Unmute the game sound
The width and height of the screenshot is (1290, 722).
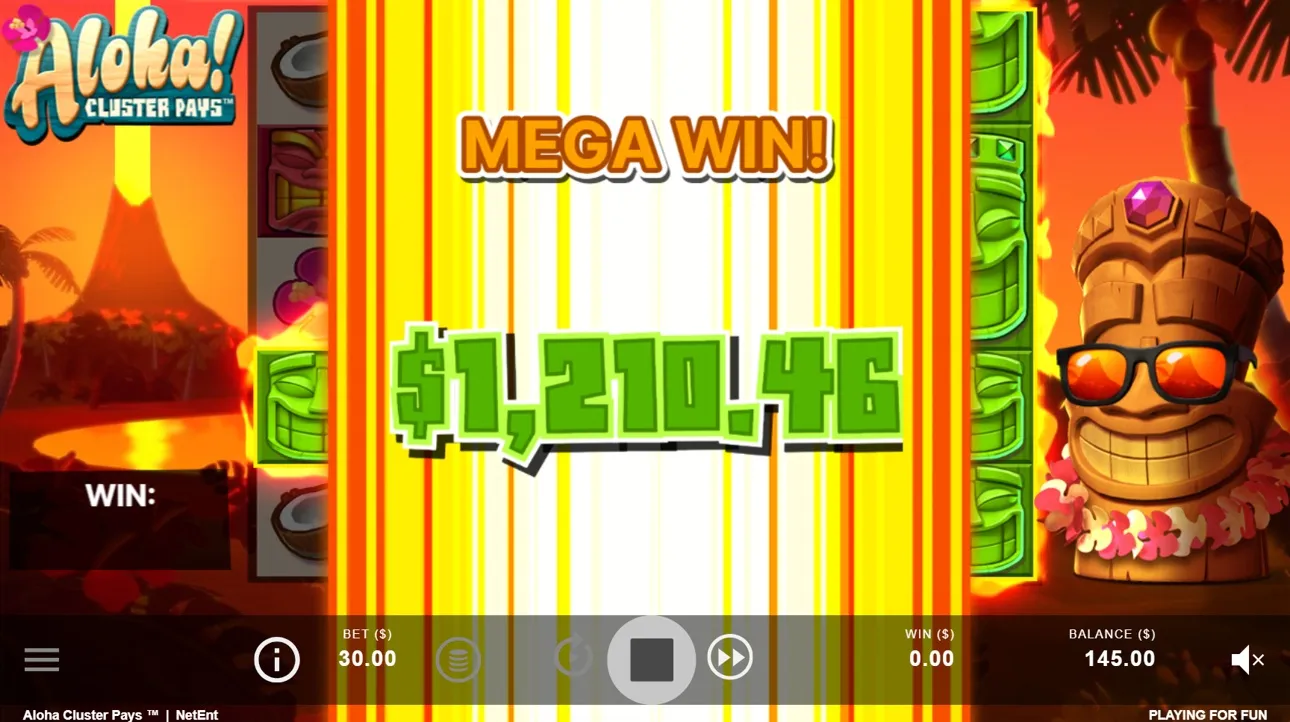pyautogui.click(x=1247, y=659)
